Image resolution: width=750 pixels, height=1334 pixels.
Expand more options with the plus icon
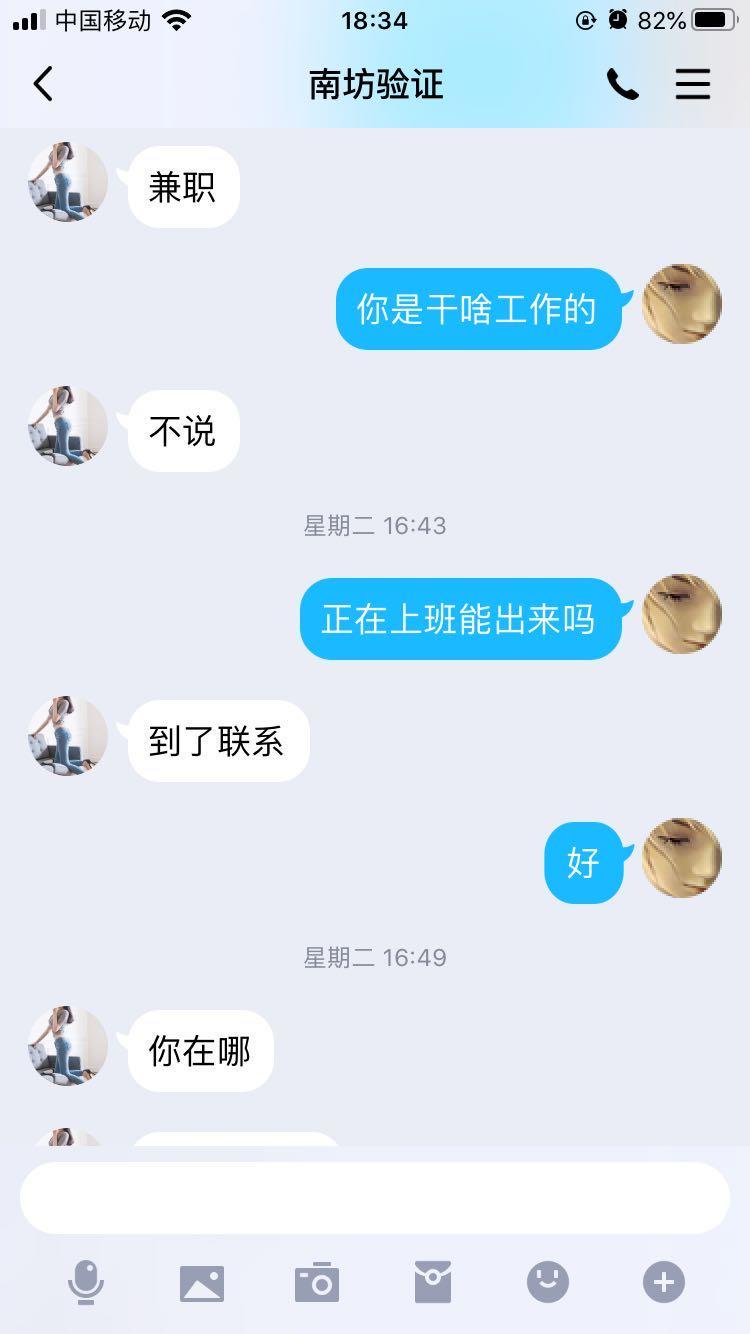tap(664, 1282)
